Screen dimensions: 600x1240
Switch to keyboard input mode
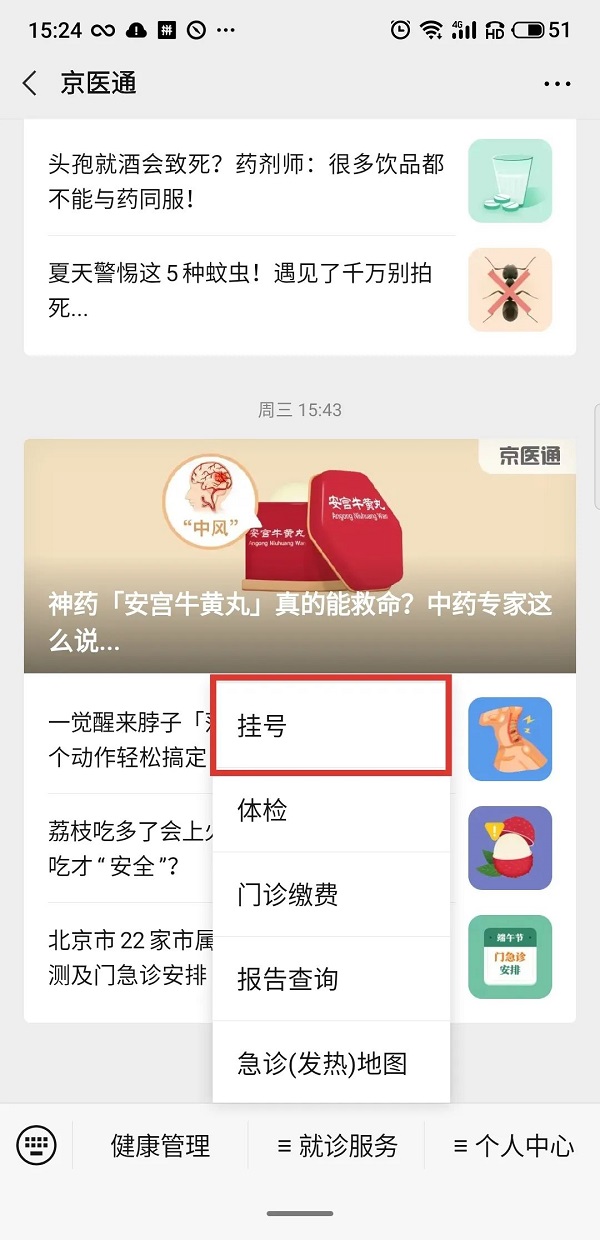pos(37,1145)
